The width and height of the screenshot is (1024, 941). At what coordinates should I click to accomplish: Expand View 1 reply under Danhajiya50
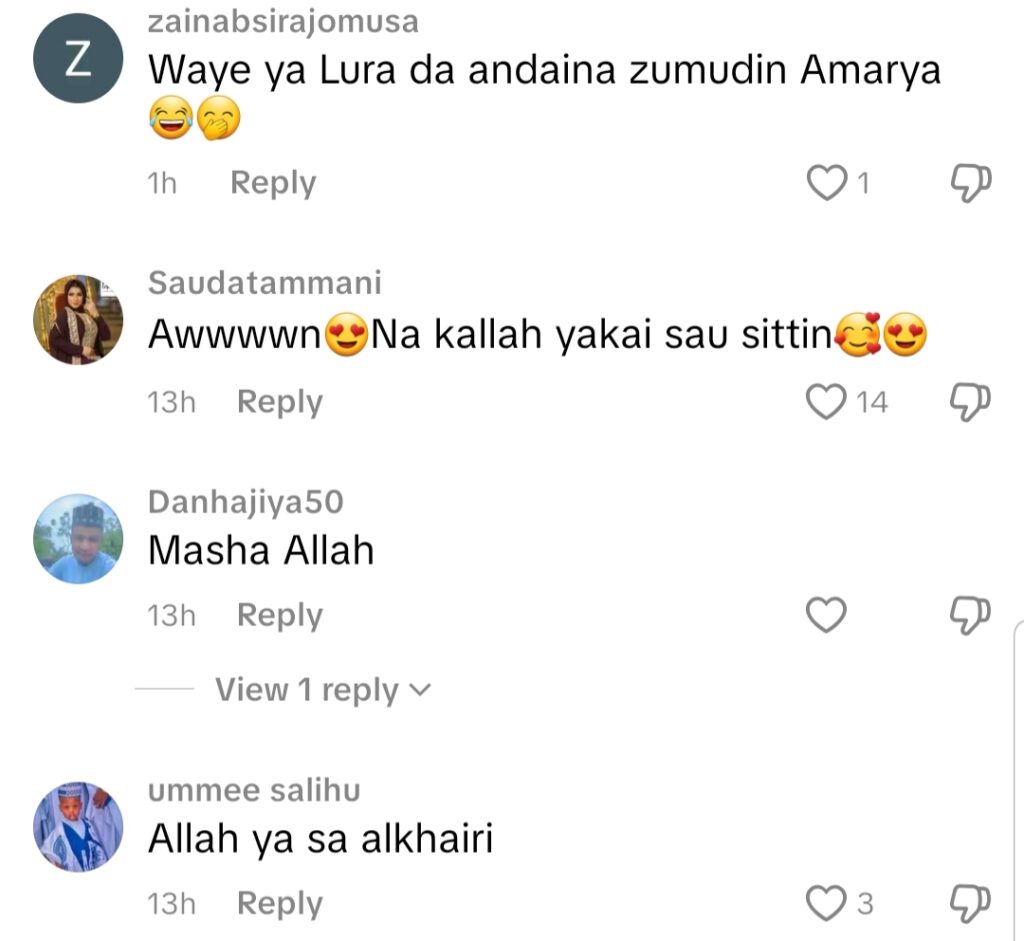[322, 690]
